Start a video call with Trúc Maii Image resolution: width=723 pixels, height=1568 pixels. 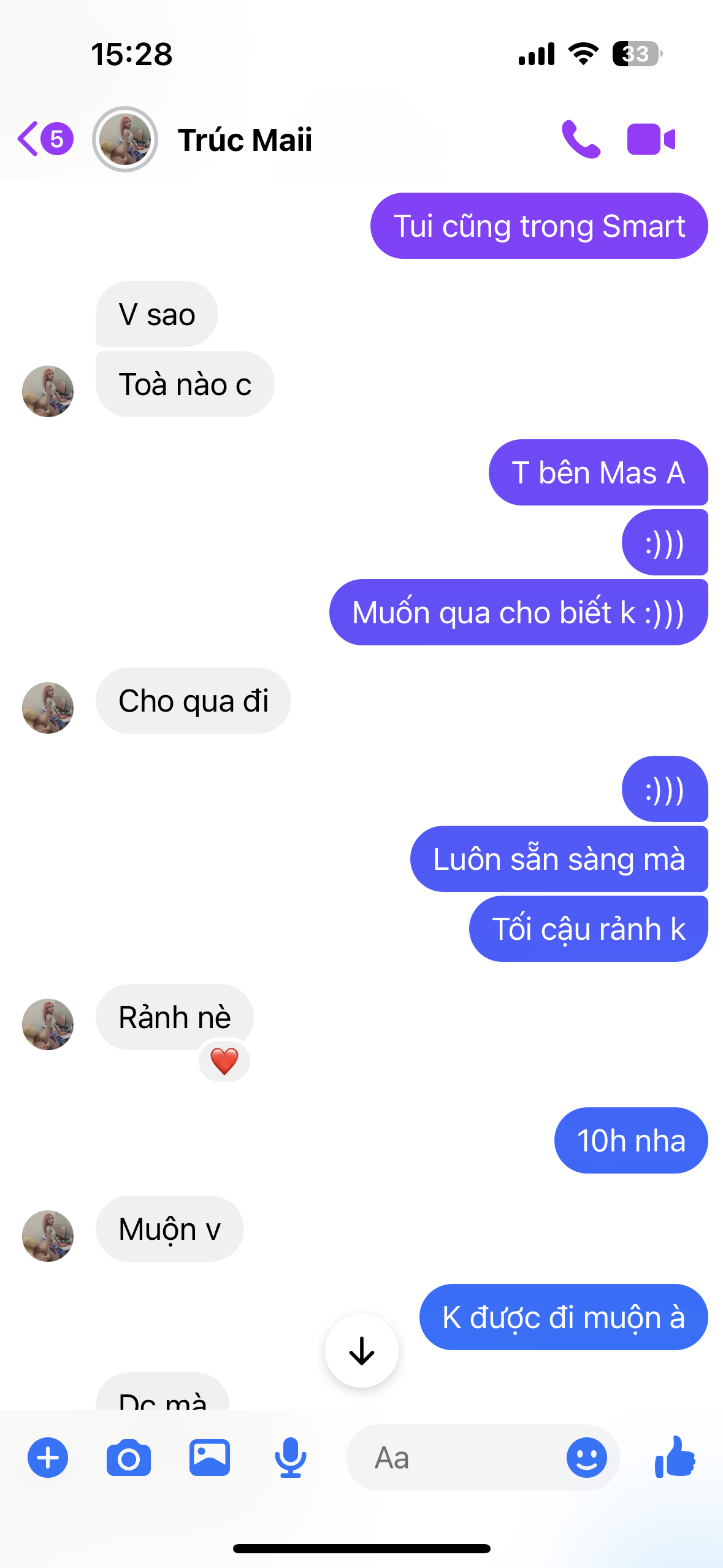pyautogui.click(x=651, y=139)
